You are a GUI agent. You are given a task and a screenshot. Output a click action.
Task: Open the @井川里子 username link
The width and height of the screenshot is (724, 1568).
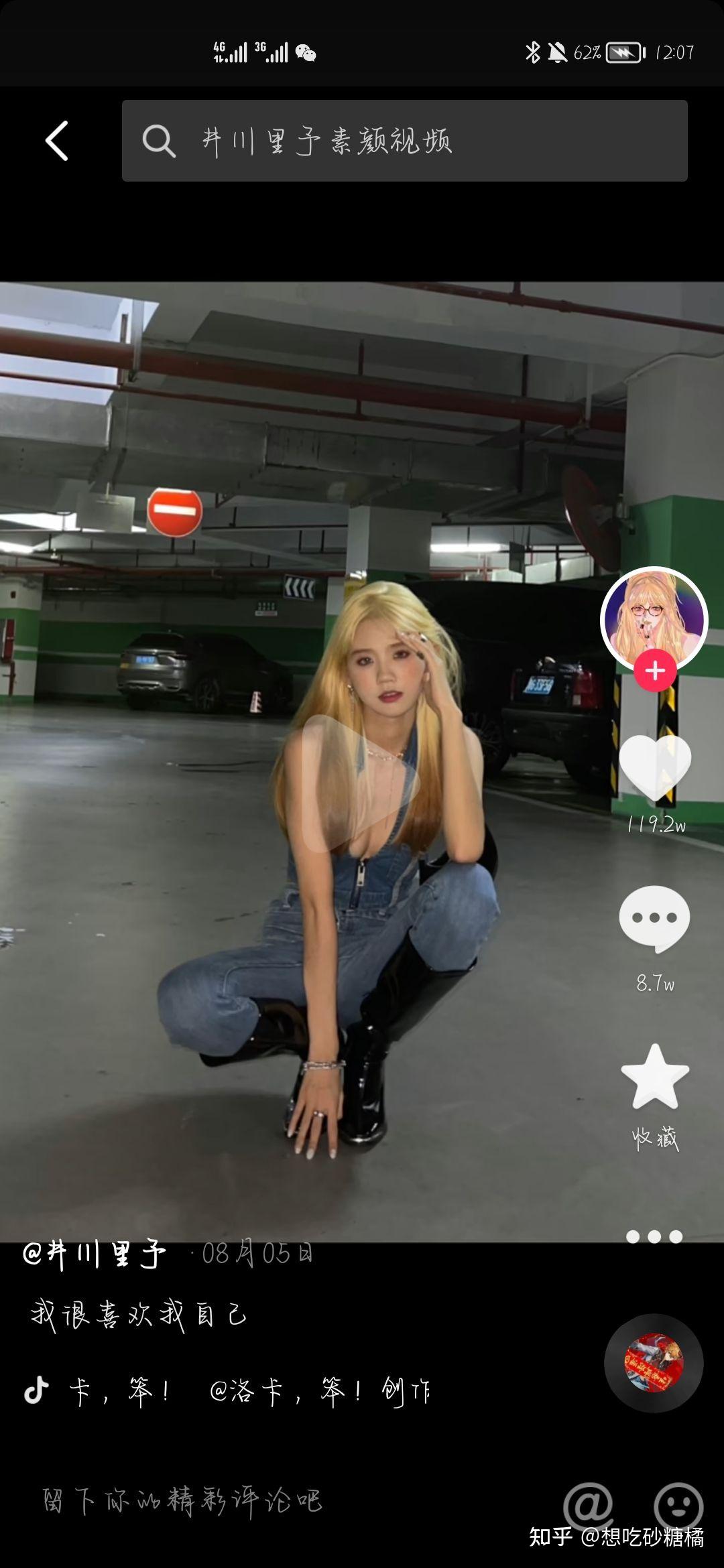pyautogui.click(x=94, y=1253)
